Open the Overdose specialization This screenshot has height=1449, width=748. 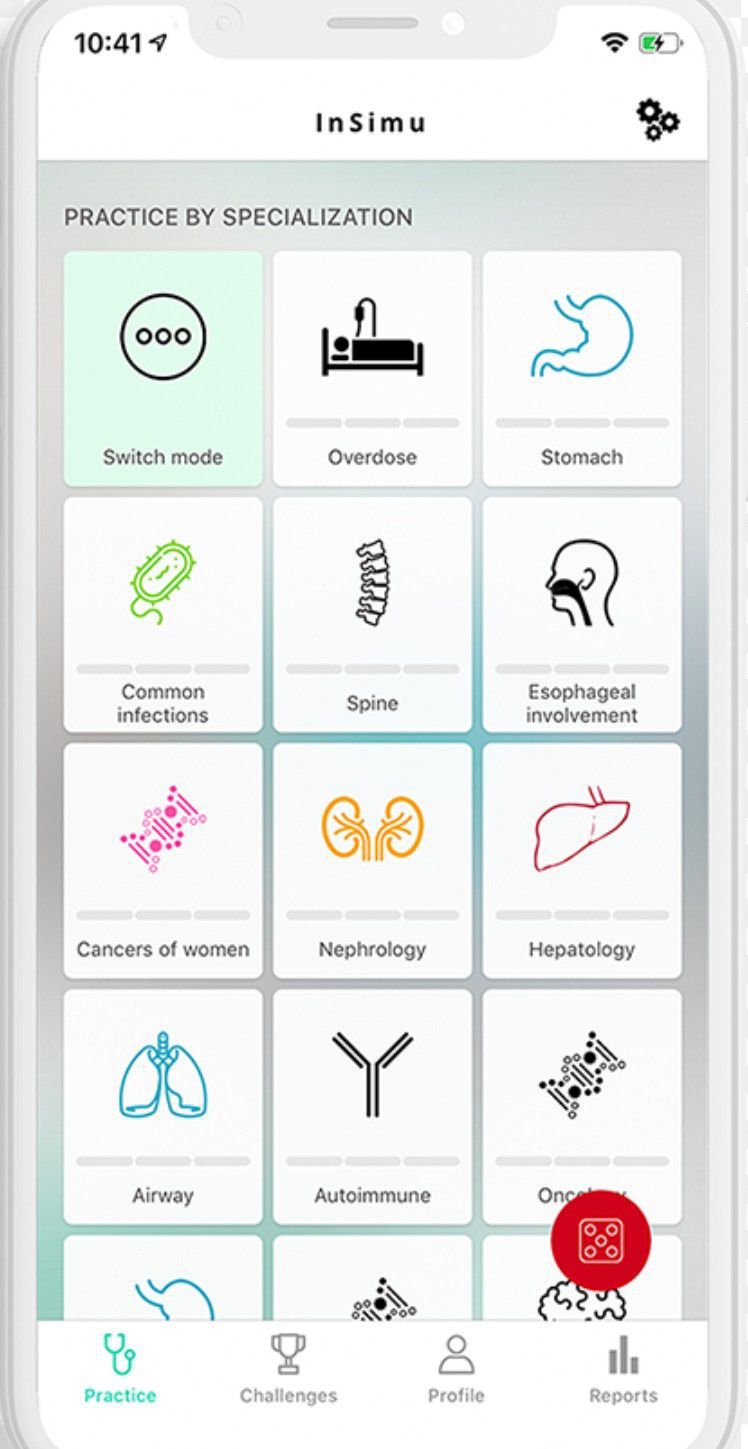tap(372, 368)
